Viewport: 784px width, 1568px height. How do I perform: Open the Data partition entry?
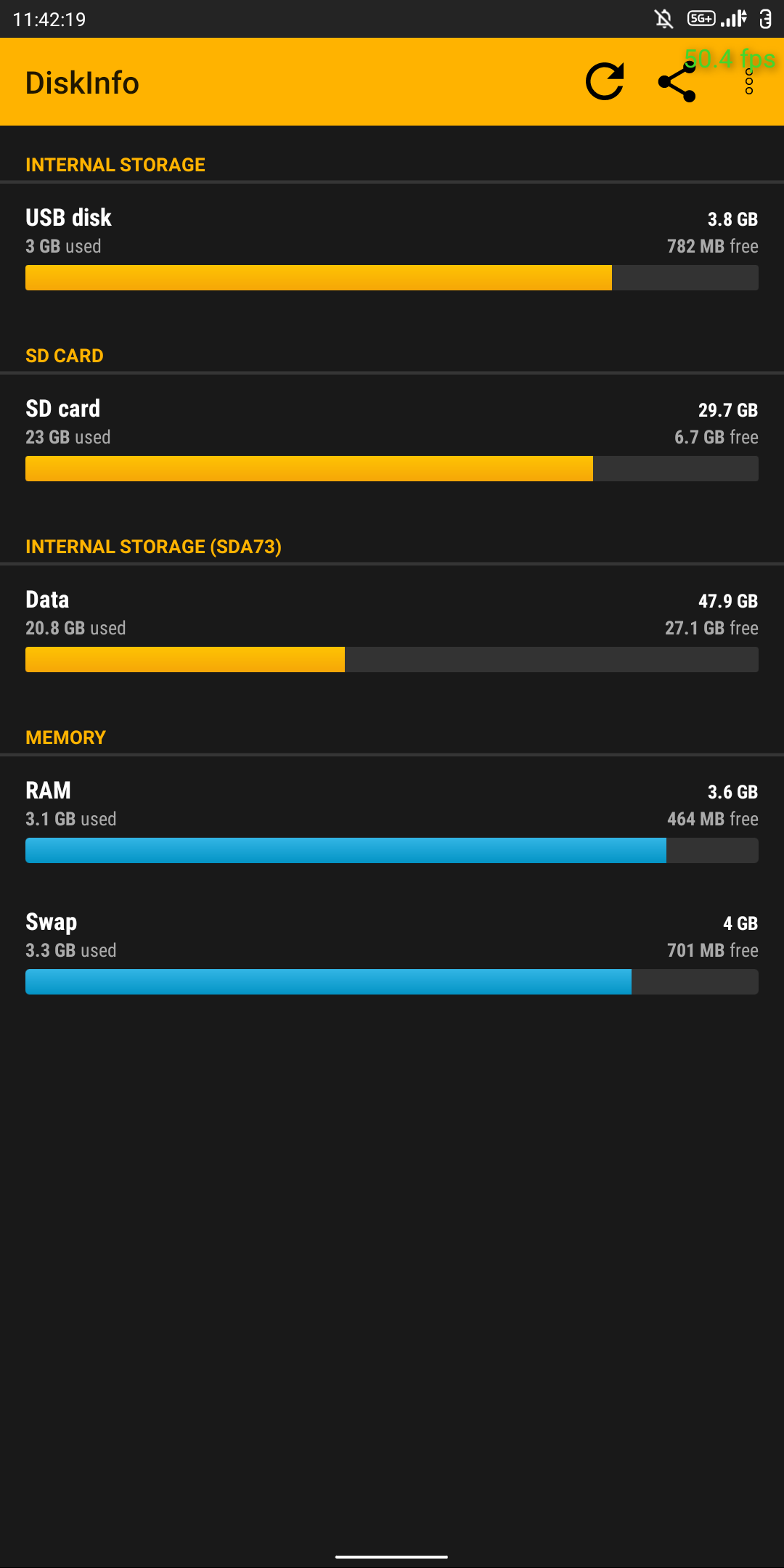tap(392, 629)
